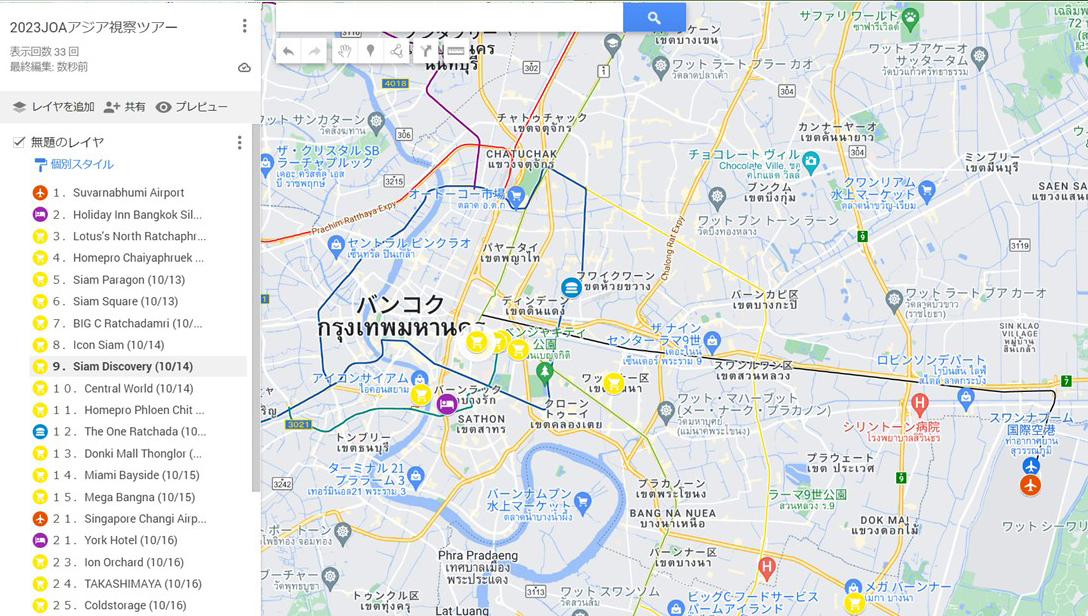Open the 無題のレイヤ layer options menu
The height and width of the screenshot is (616, 1088).
[239, 143]
